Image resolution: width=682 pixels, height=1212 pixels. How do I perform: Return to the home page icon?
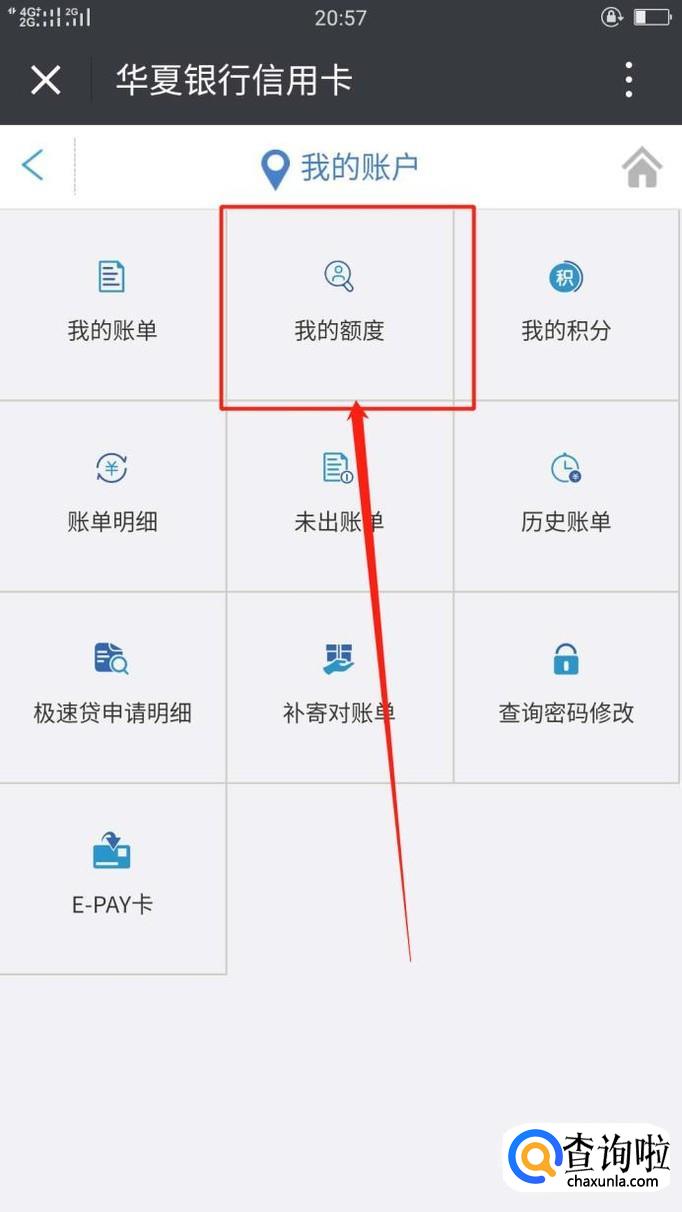[642, 167]
